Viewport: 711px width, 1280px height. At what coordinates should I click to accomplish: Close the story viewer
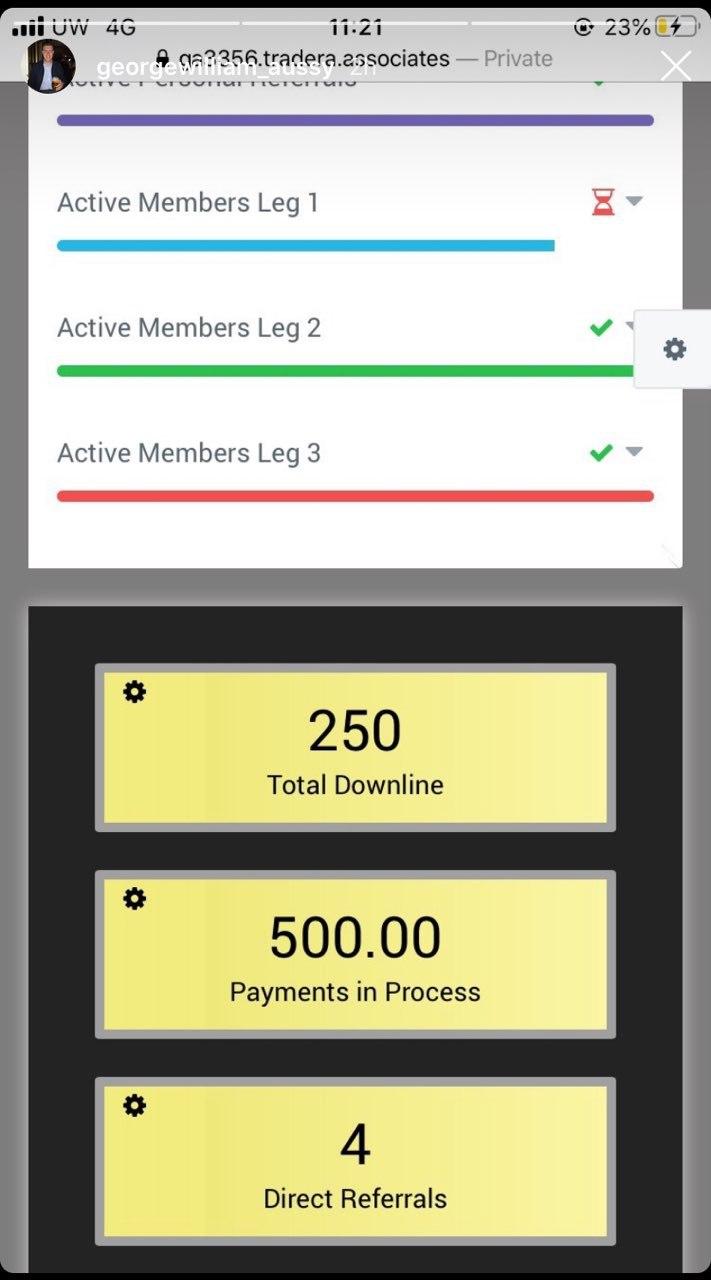coord(676,67)
